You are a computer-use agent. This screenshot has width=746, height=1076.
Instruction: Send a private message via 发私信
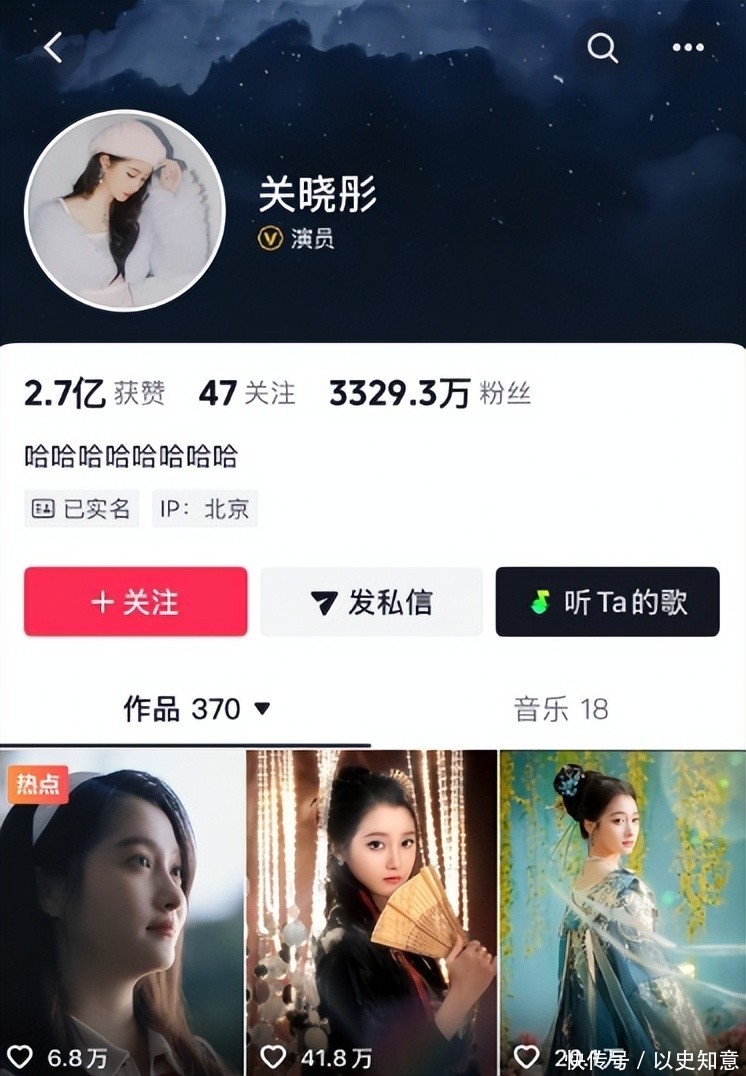371,602
